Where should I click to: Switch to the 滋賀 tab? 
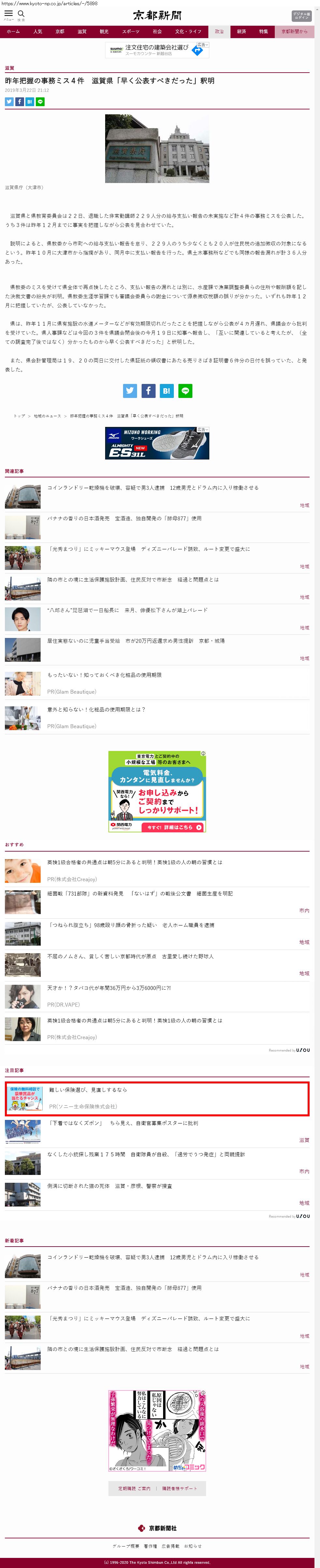tap(81, 32)
